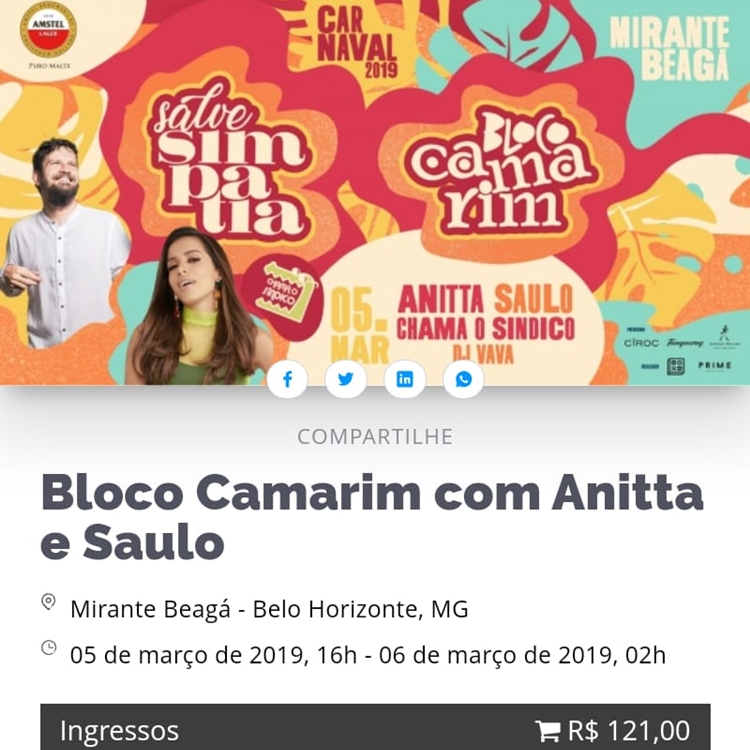Share the event on LinkedIn
The width and height of the screenshot is (750, 750).
pos(405,380)
